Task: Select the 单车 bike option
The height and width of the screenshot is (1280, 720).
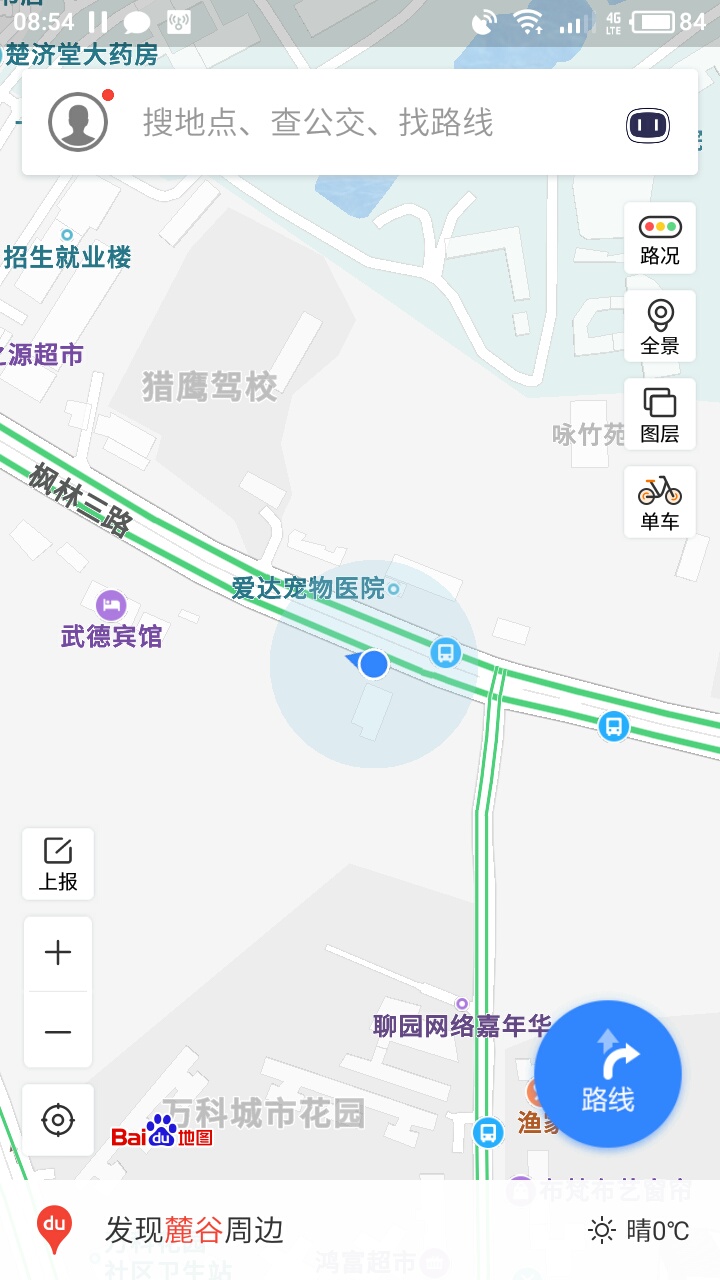Action: coord(660,503)
